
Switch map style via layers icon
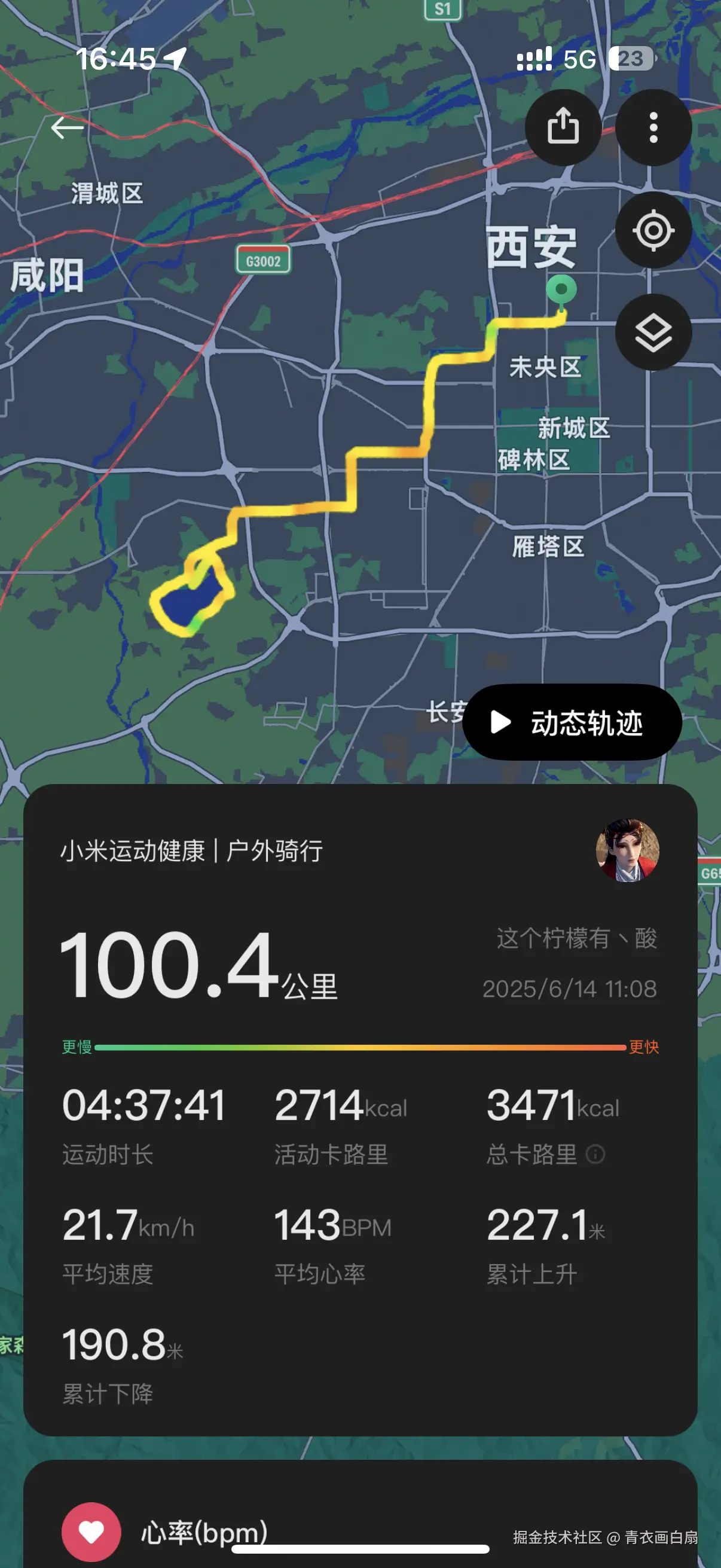653,332
